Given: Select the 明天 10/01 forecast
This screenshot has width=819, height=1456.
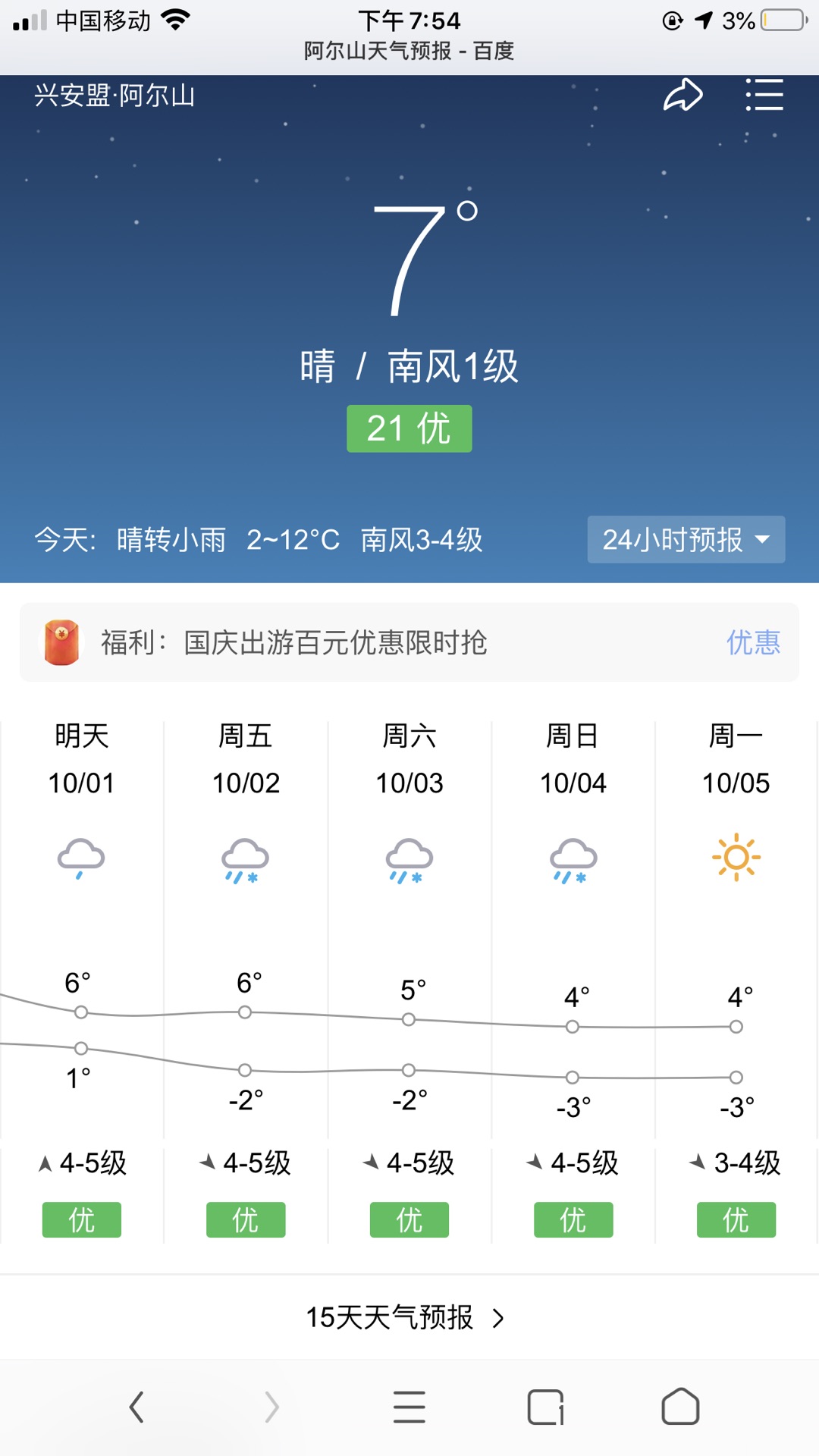Looking at the screenshot, I should (x=82, y=760).
